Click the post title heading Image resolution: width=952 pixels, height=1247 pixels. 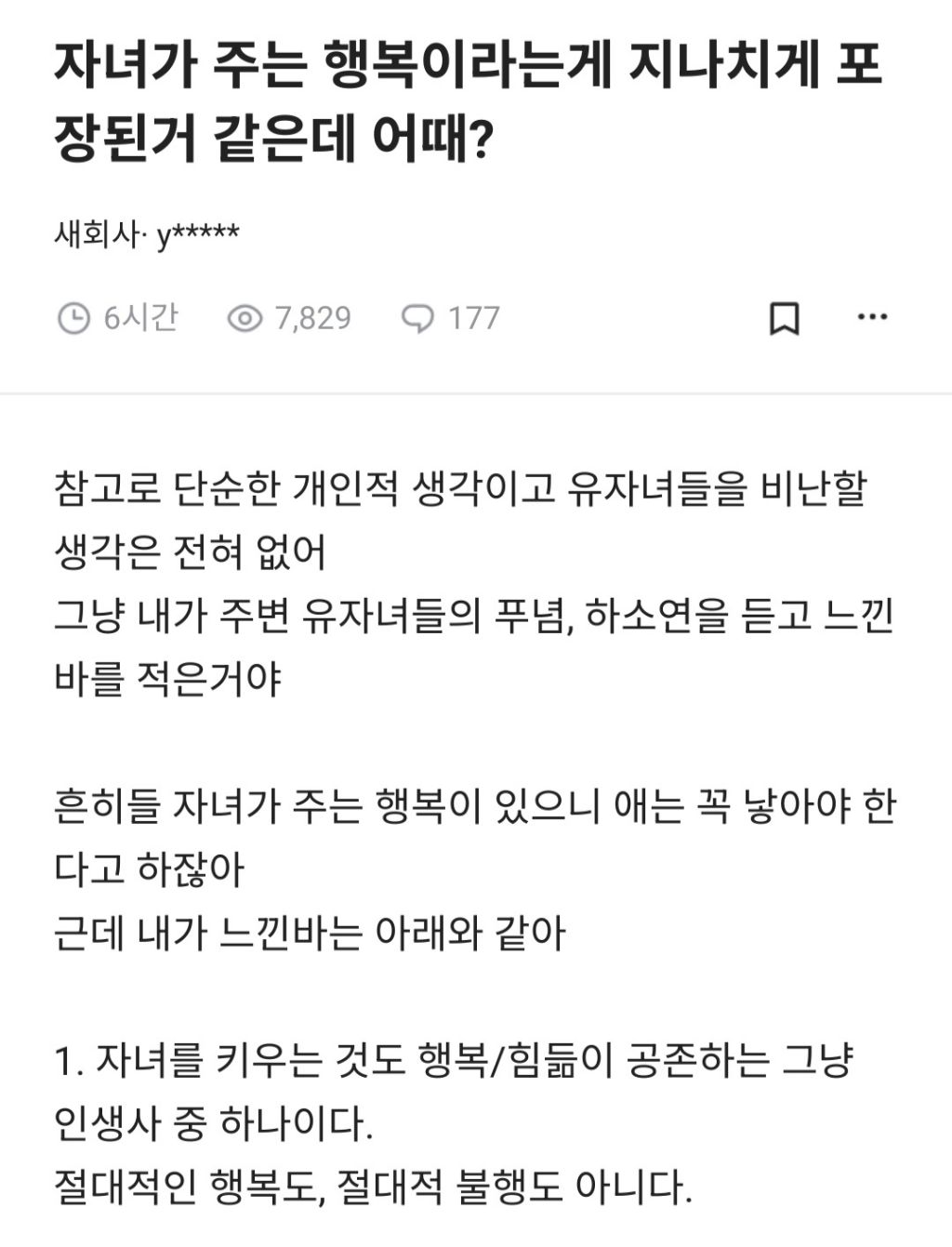coord(465,102)
